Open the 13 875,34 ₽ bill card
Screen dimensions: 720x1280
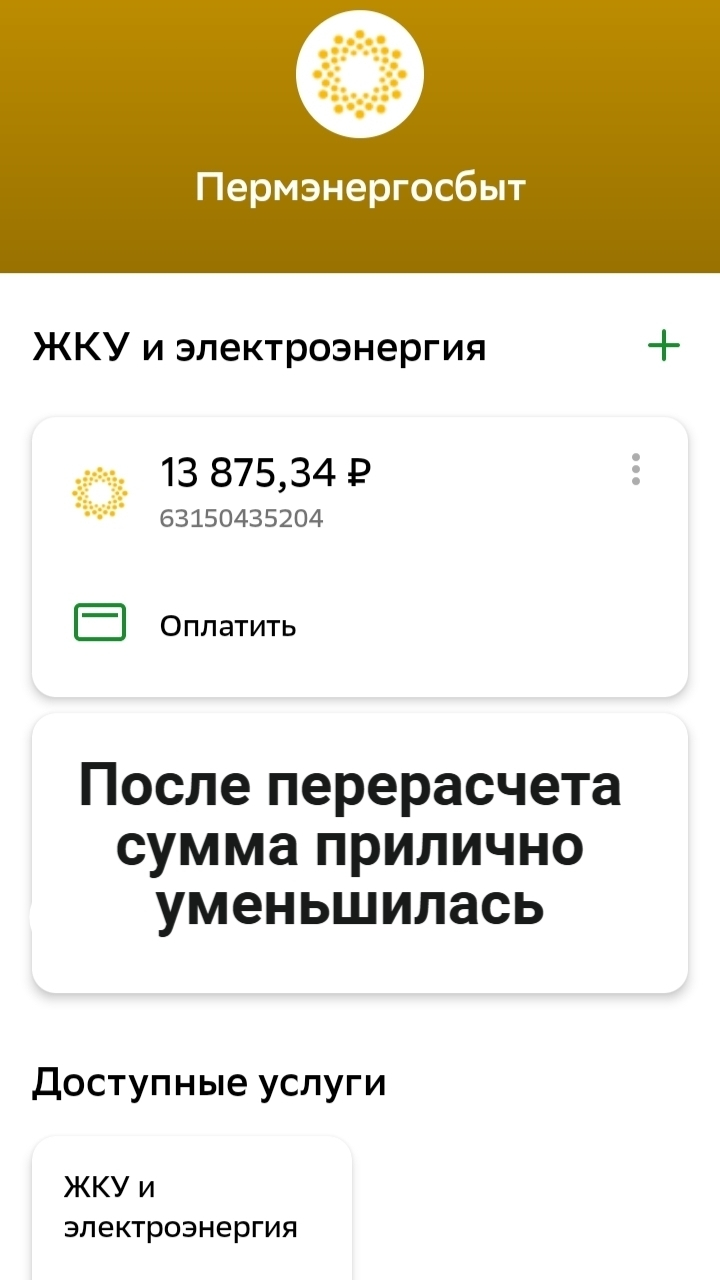pyautogui.click(x=265, y=490)
